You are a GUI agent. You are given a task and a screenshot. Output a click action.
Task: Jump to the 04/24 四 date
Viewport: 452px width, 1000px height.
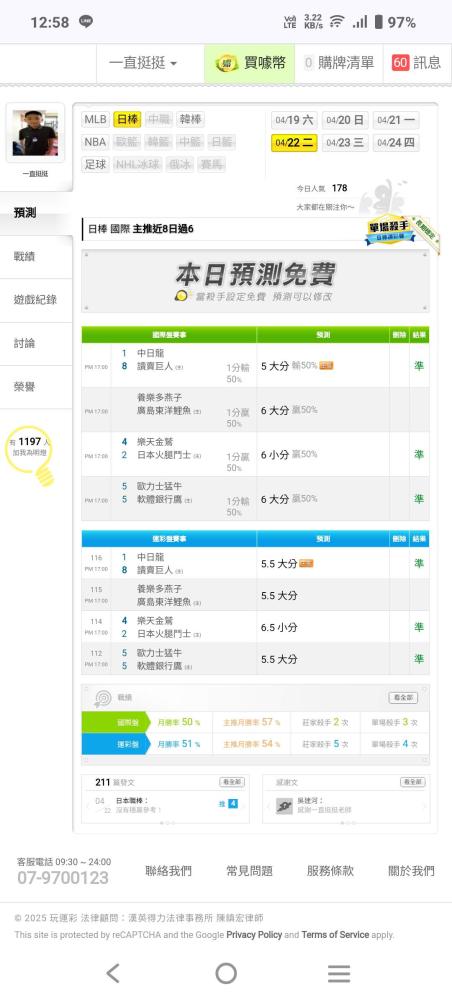pyautogui.click(x=395, y=142)
